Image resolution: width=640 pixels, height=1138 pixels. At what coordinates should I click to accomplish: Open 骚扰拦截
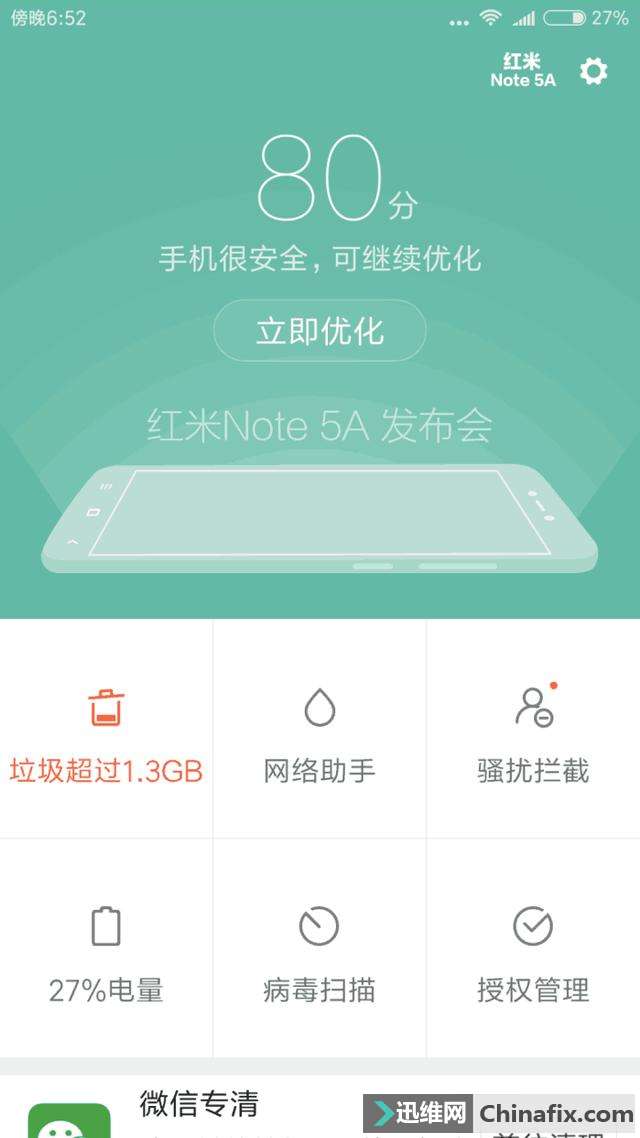coord(533,729)
